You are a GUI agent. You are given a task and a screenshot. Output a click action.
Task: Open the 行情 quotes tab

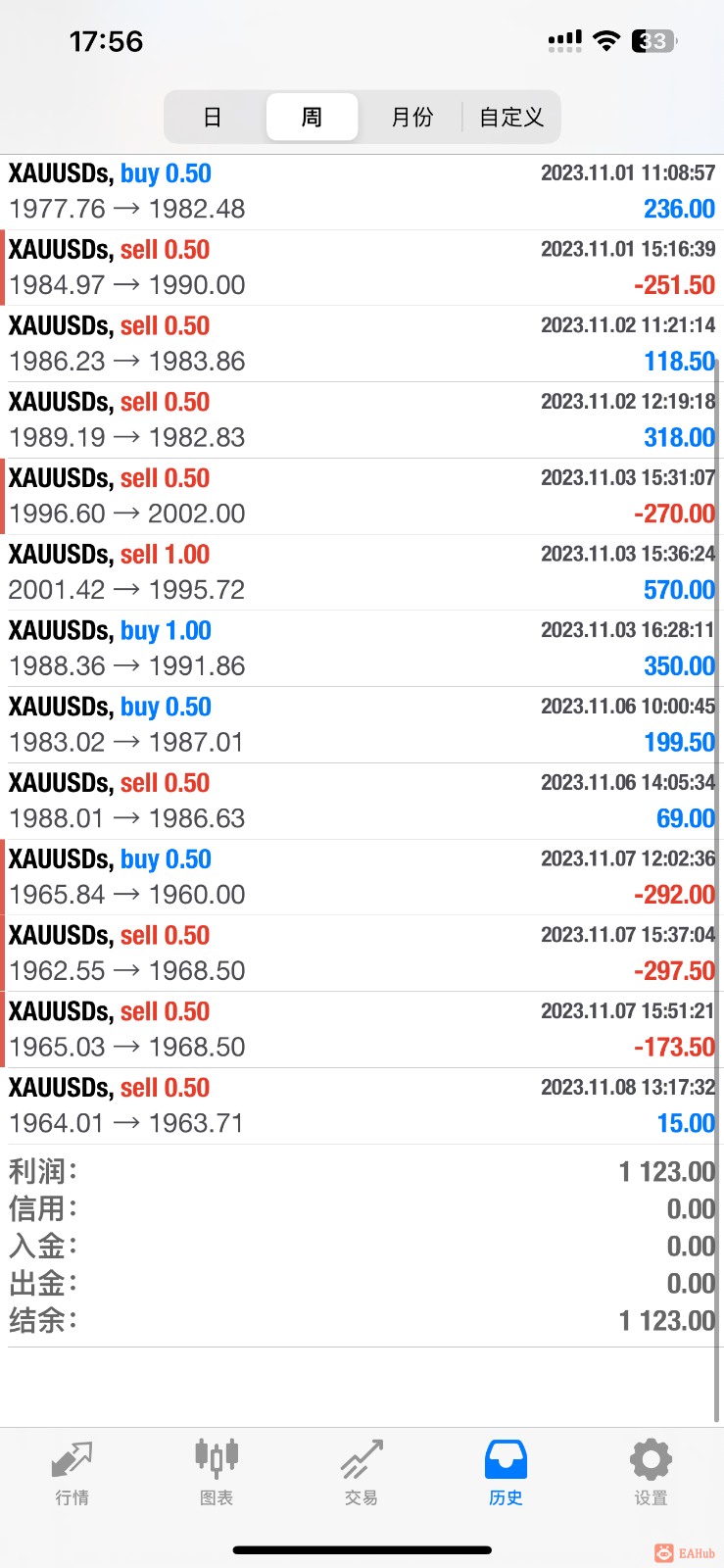72,1472
